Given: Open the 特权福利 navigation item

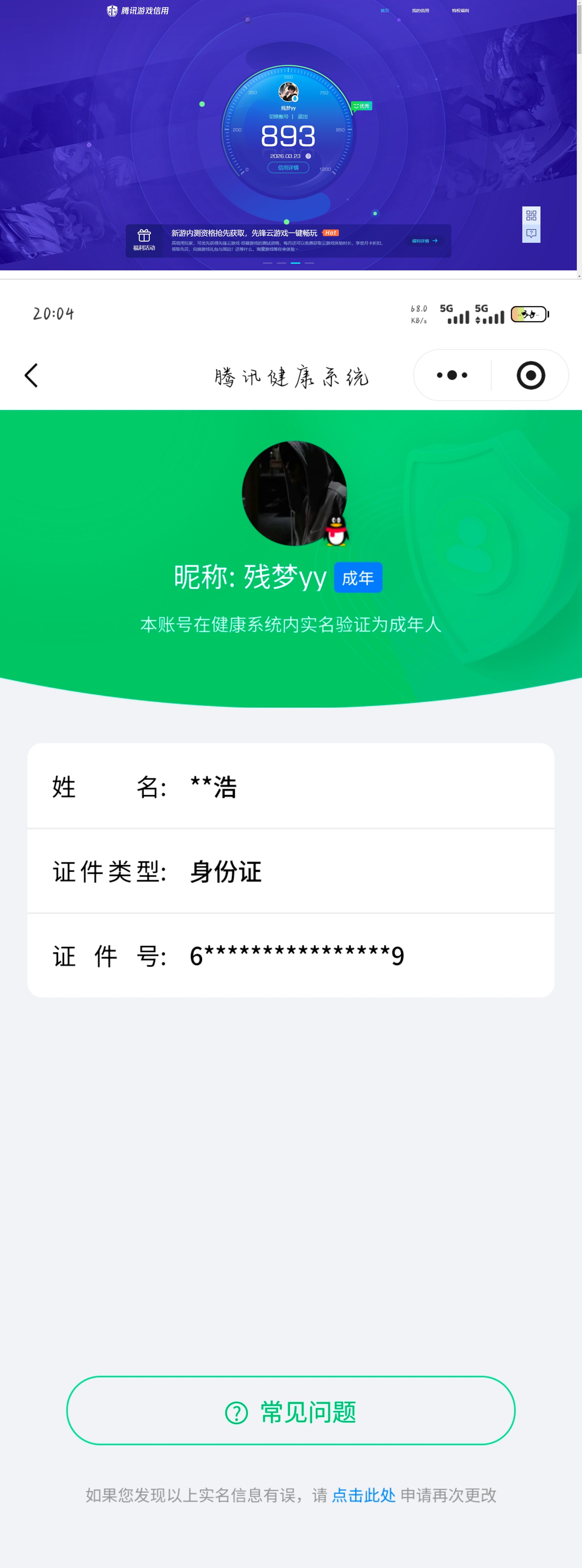Looking at the screenshot, I should click(460, 10).
